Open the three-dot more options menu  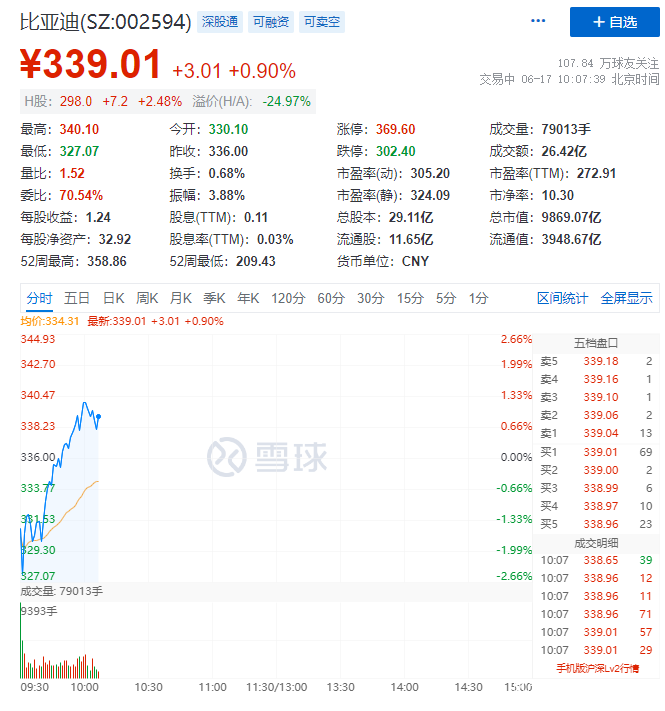pos(539,21)
